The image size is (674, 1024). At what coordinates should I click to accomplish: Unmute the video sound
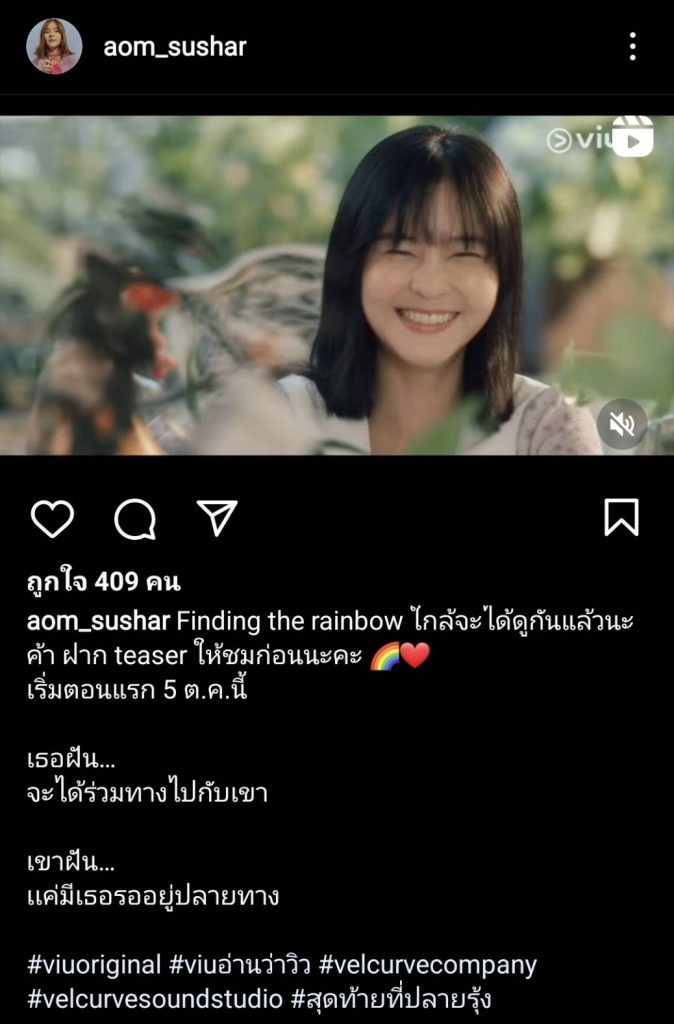tap(622, 425)
